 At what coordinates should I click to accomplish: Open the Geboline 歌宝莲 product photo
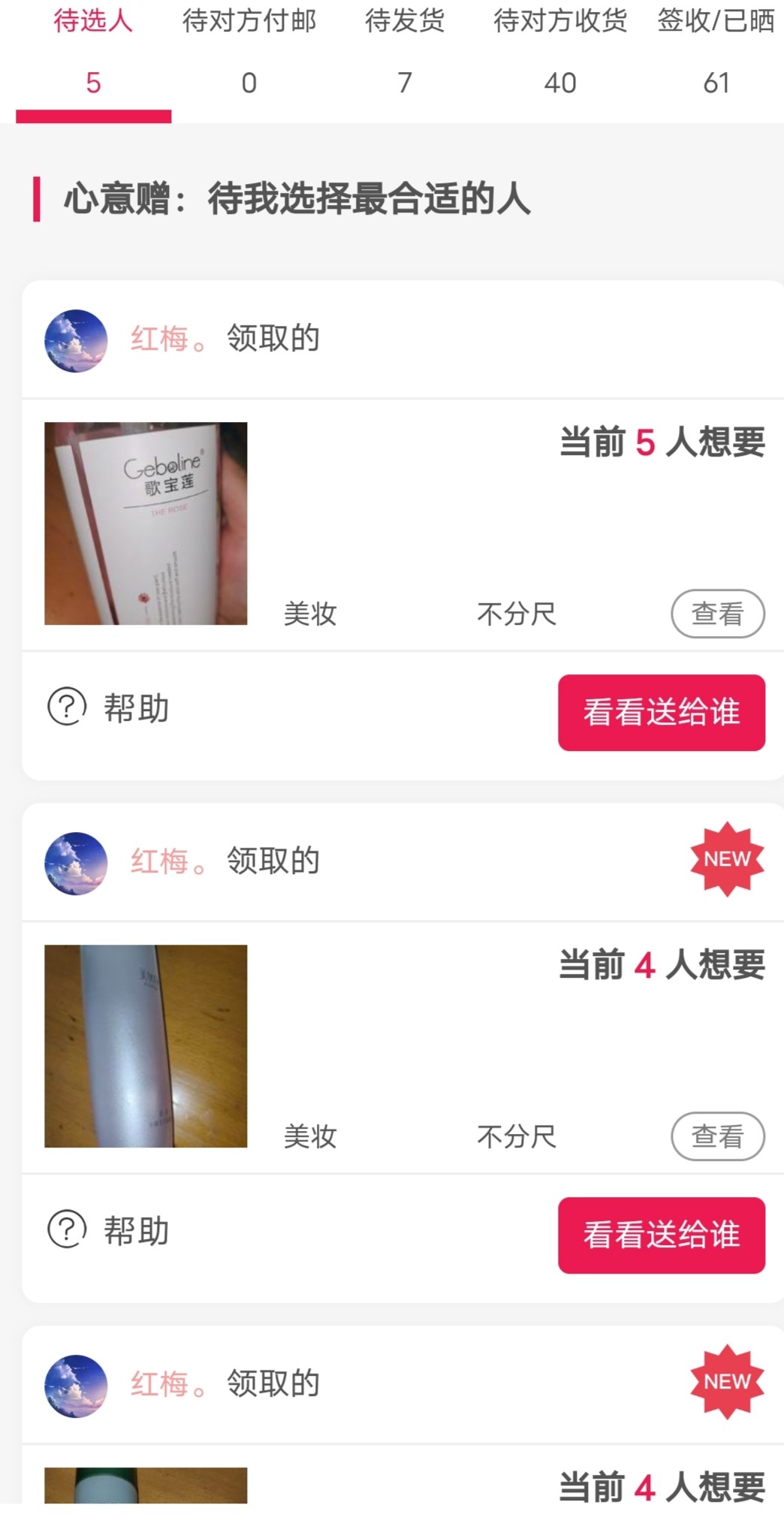(x=146, y=523)
